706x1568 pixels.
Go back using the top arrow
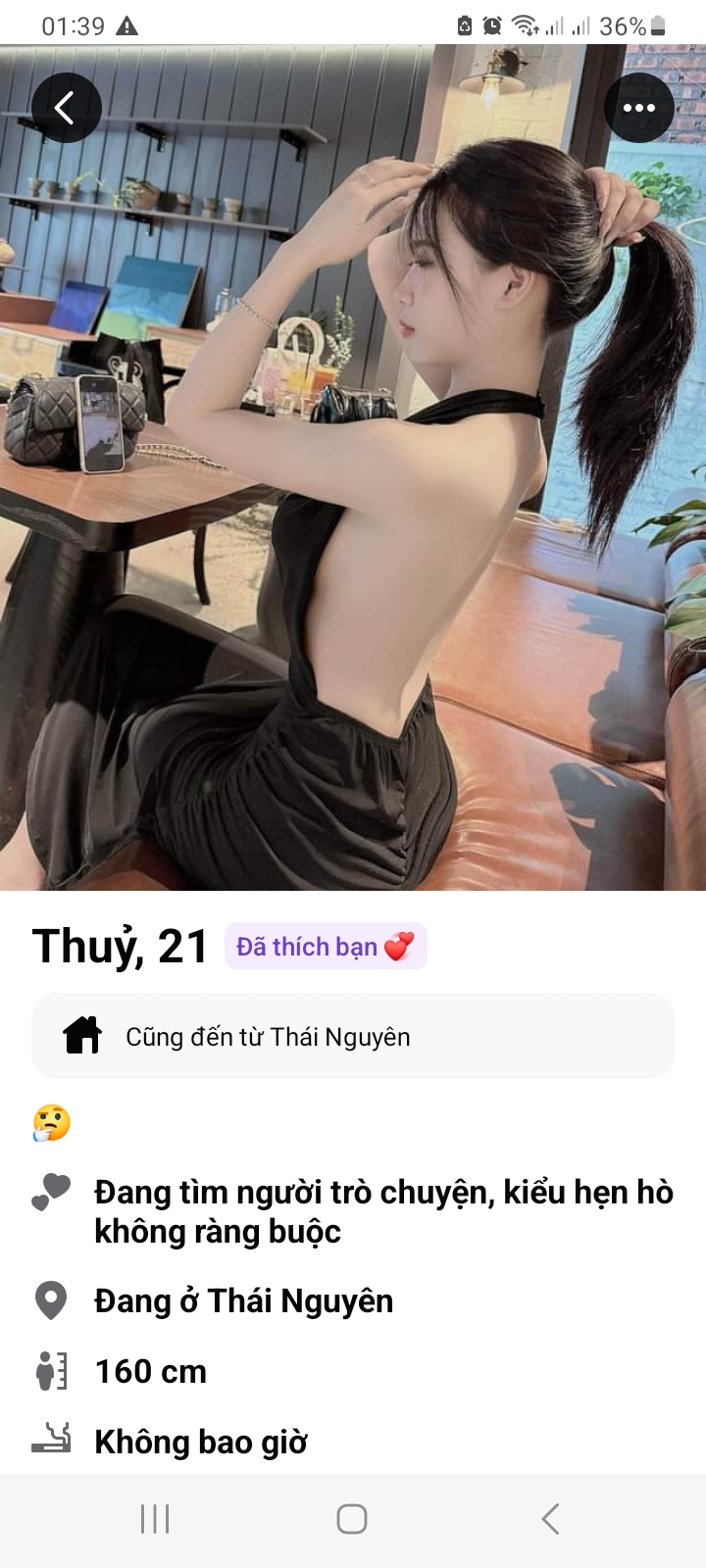[66, 108]
